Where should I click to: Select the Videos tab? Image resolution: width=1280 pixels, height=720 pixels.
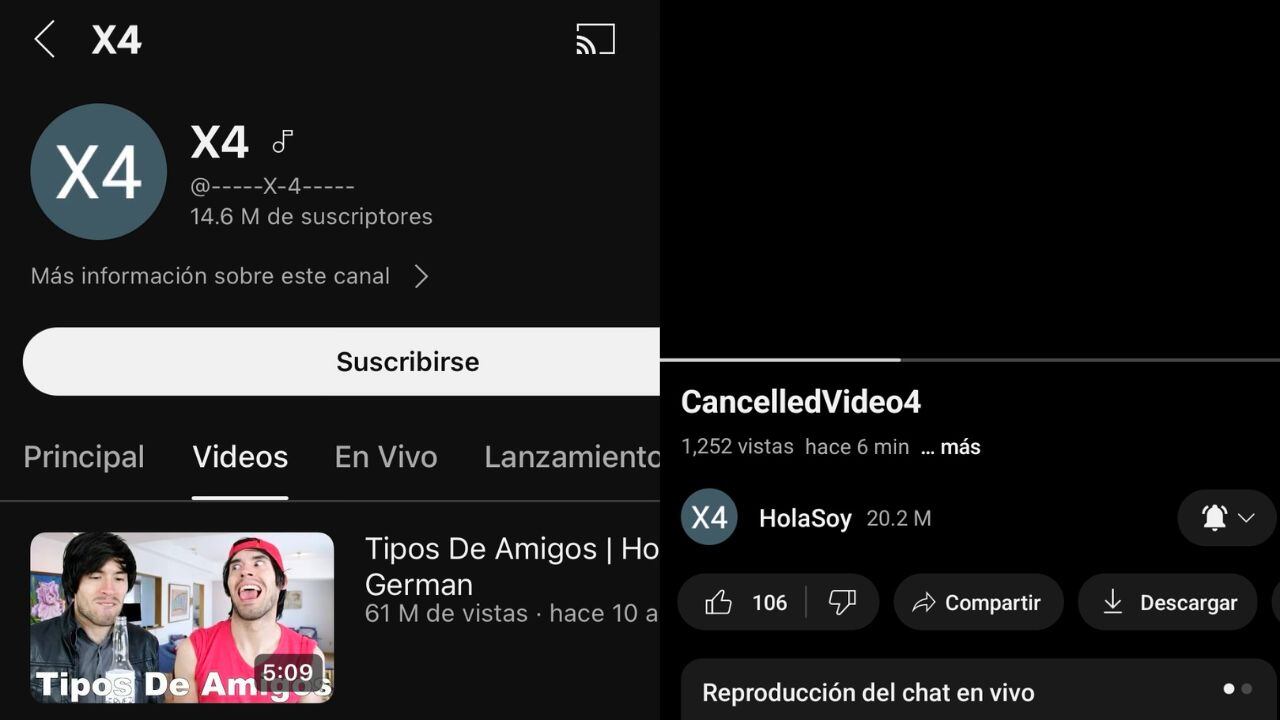coord(240,457)
